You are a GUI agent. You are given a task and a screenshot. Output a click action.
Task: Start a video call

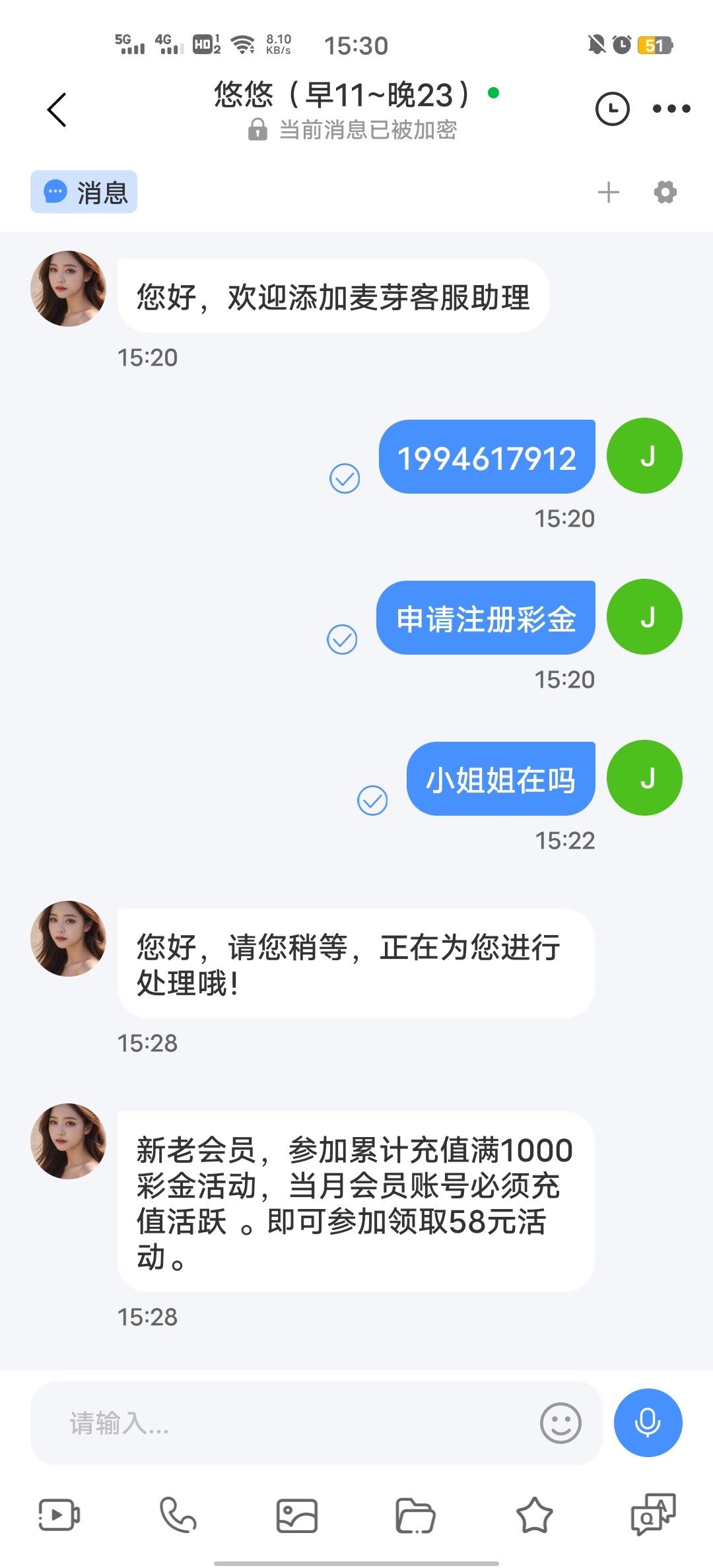pos(59,1515)
